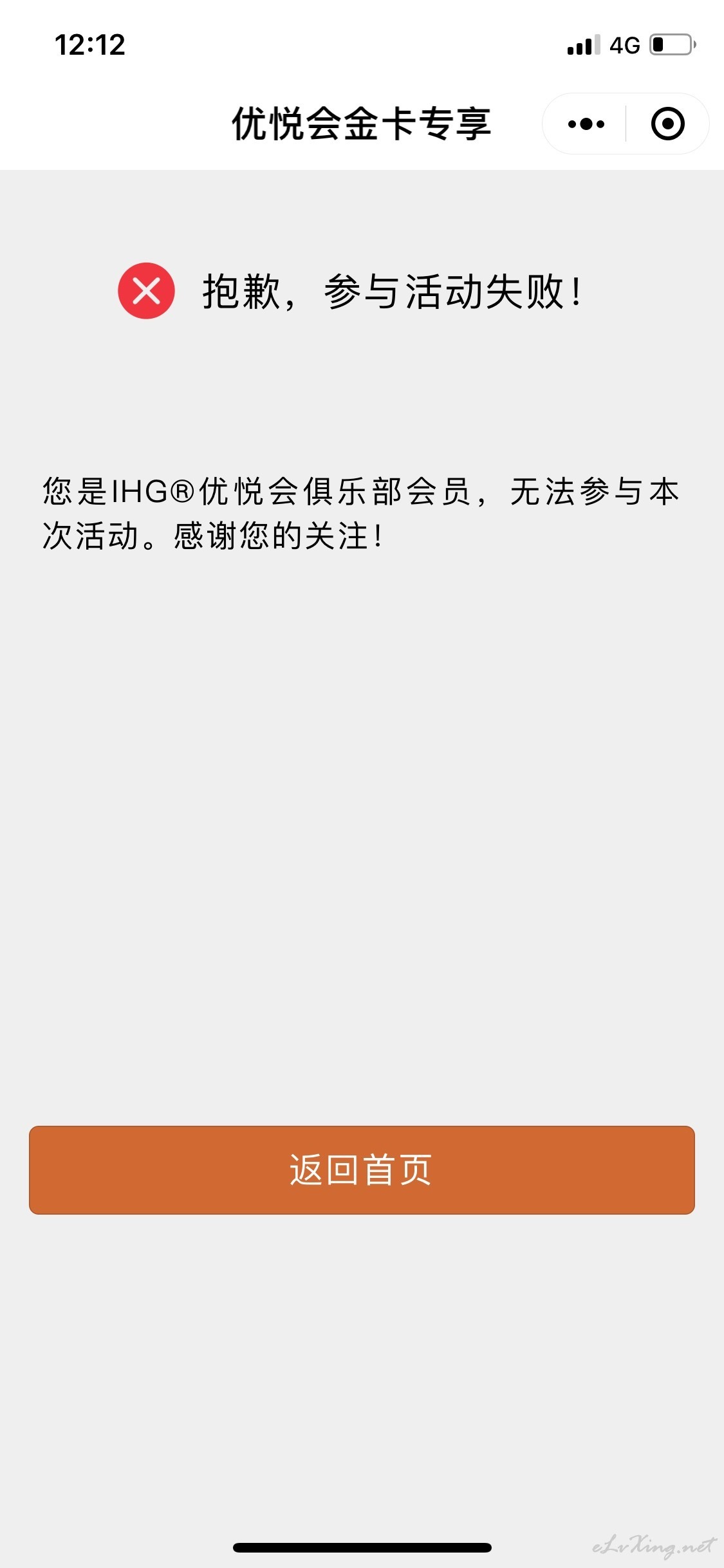The width and height of the screenshot is (724, 1568).
Task: Open the mini program three-dot menu
Action: click(x=586, y=124)
